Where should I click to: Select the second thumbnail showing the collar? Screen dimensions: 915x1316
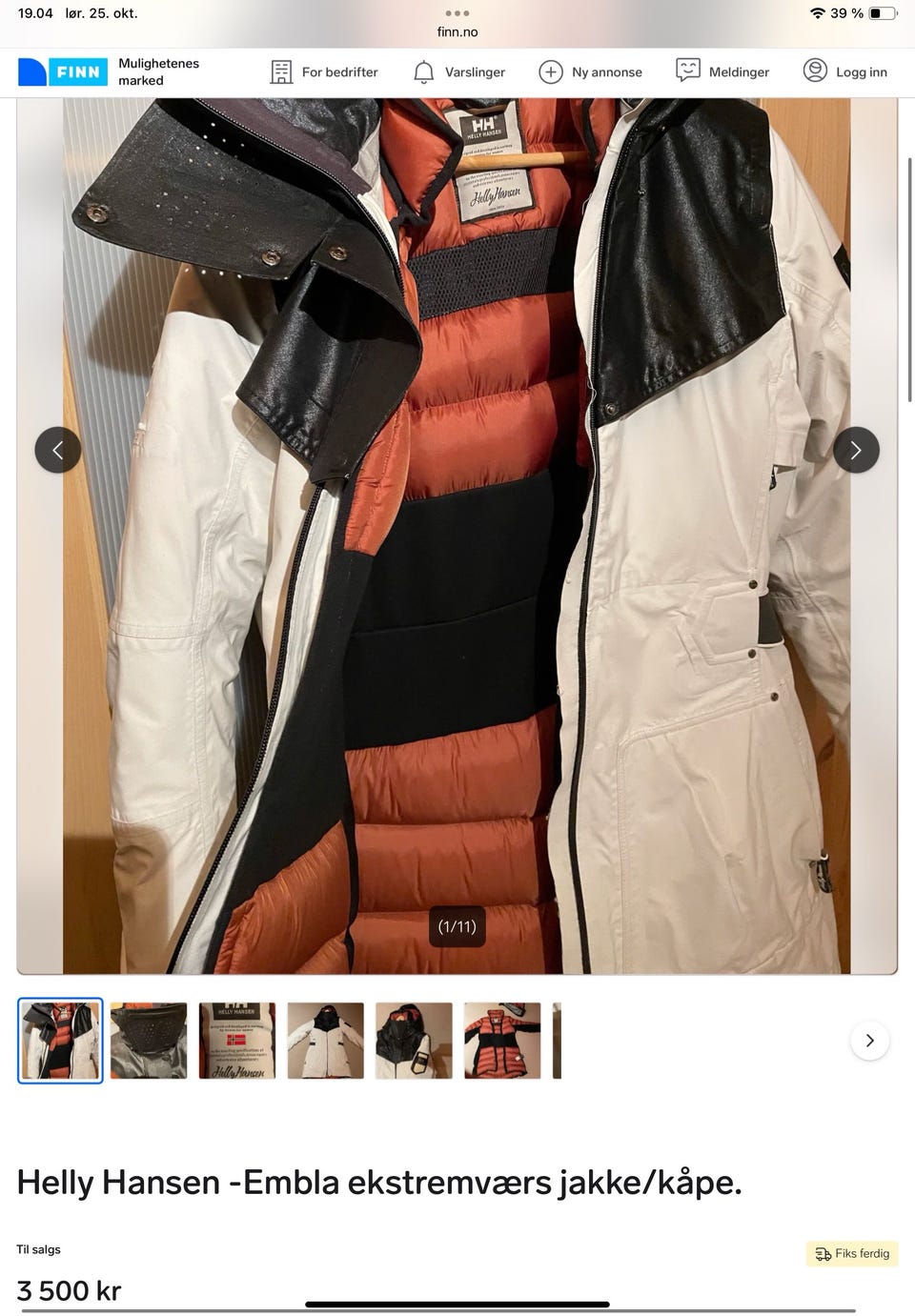149,1041
